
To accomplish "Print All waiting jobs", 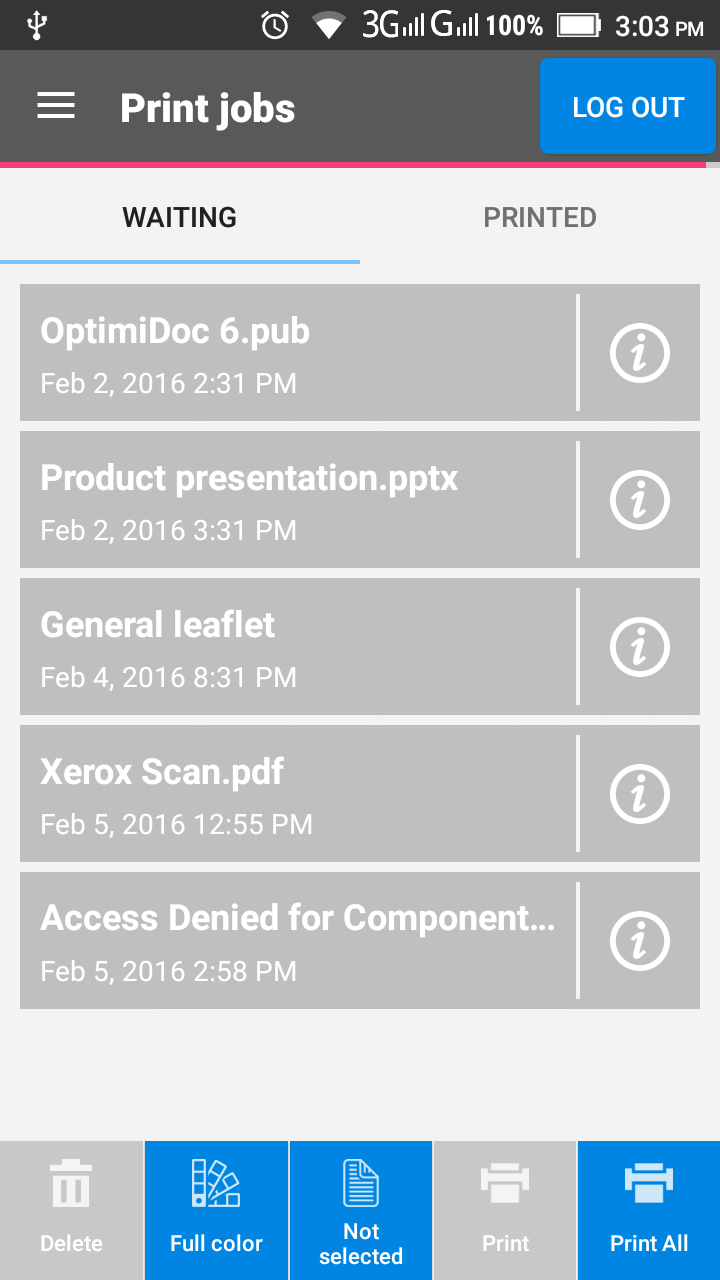I will (x=649, y=1210).
